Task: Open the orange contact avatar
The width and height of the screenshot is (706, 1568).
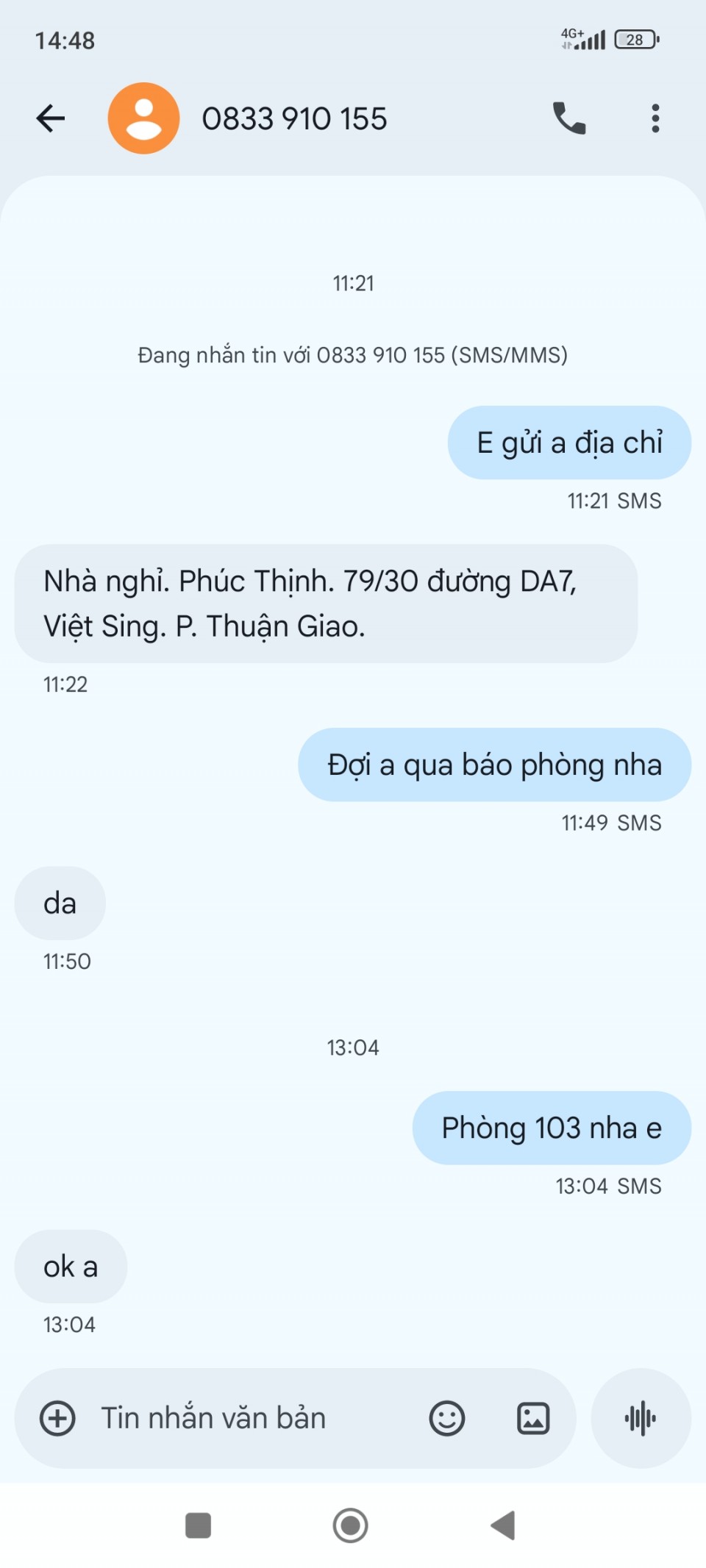Action: tap(143, 118)
